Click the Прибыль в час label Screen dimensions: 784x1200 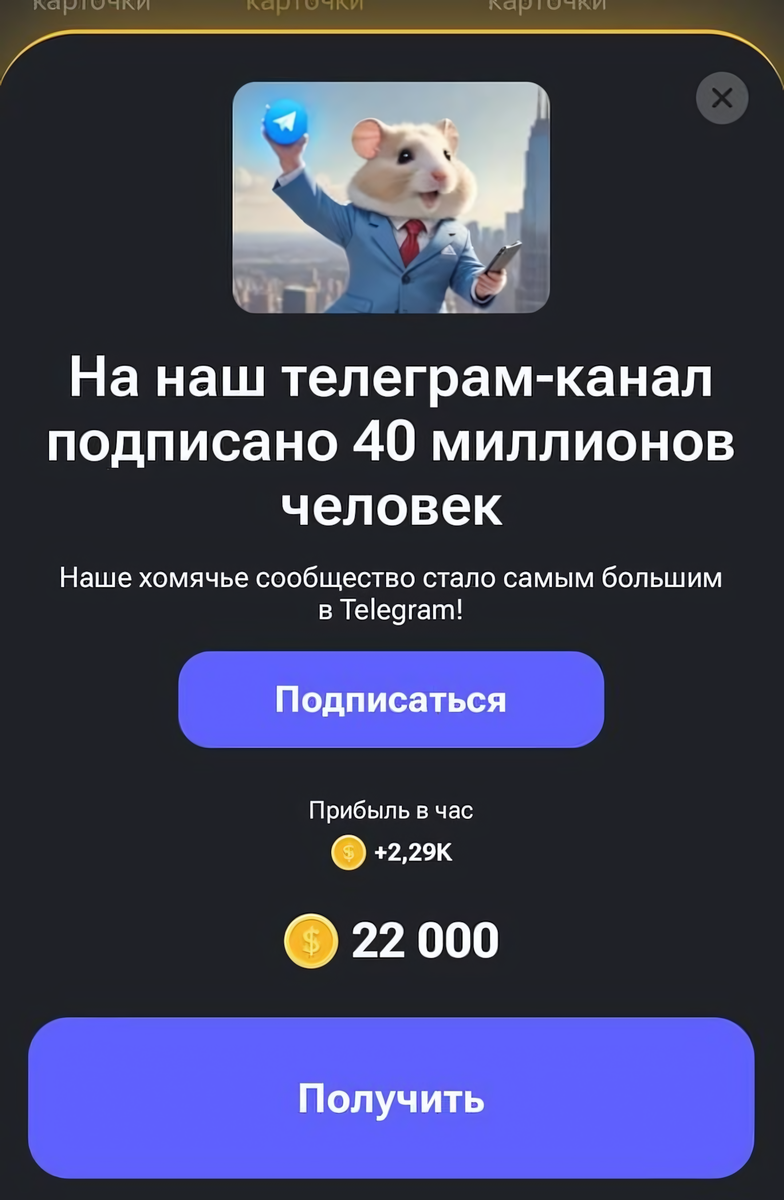click(x=392, y=810)
